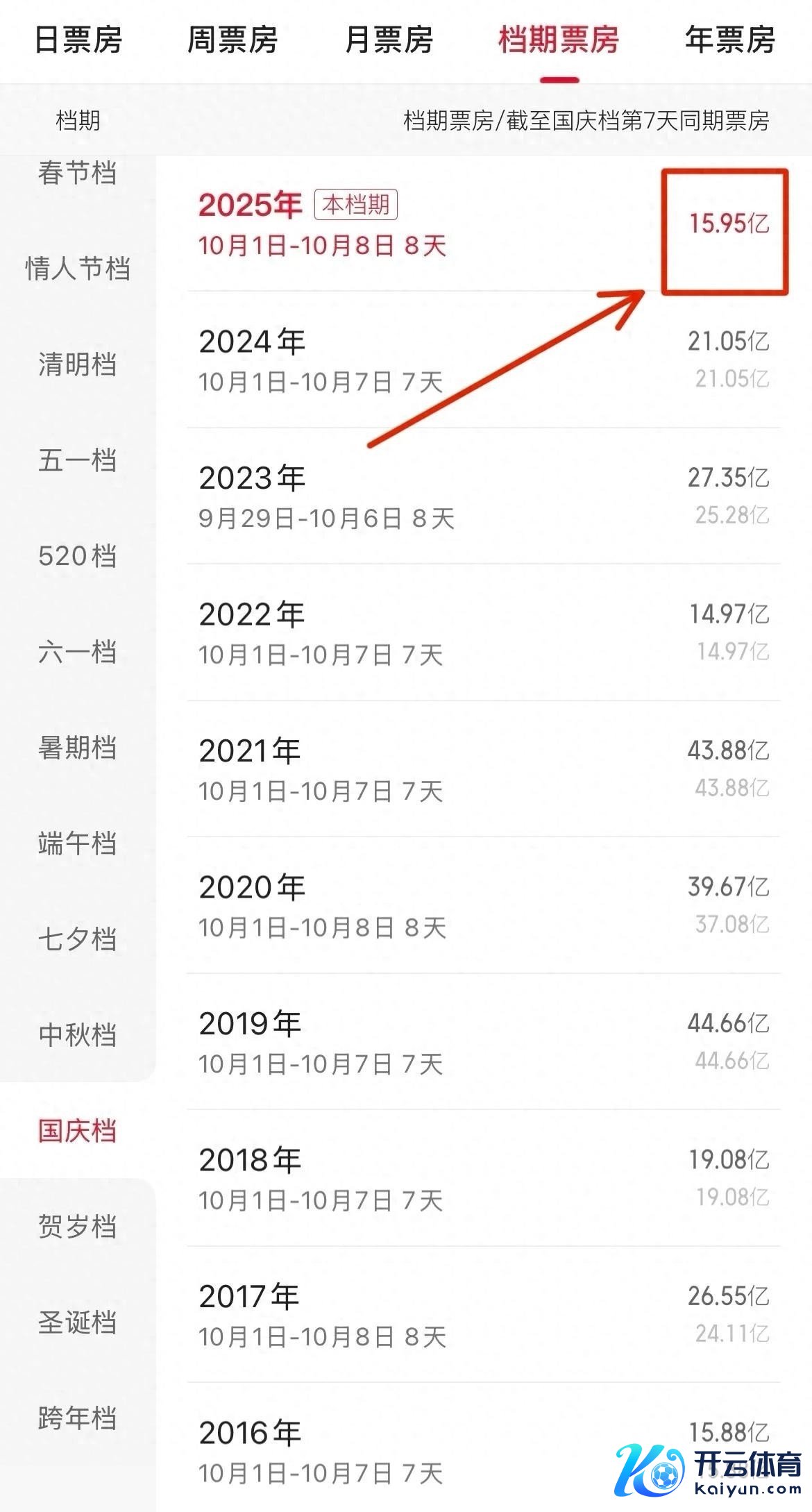Switch to 清明档 box office

[x=78, y=364]
